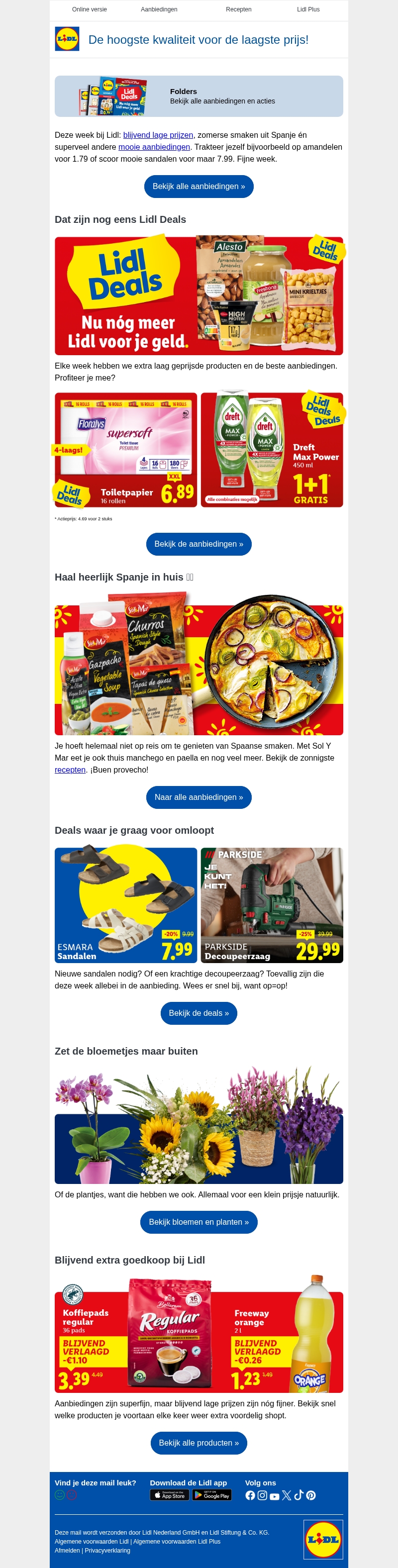Open Lidl's Instagram page

click(262, 1495)
